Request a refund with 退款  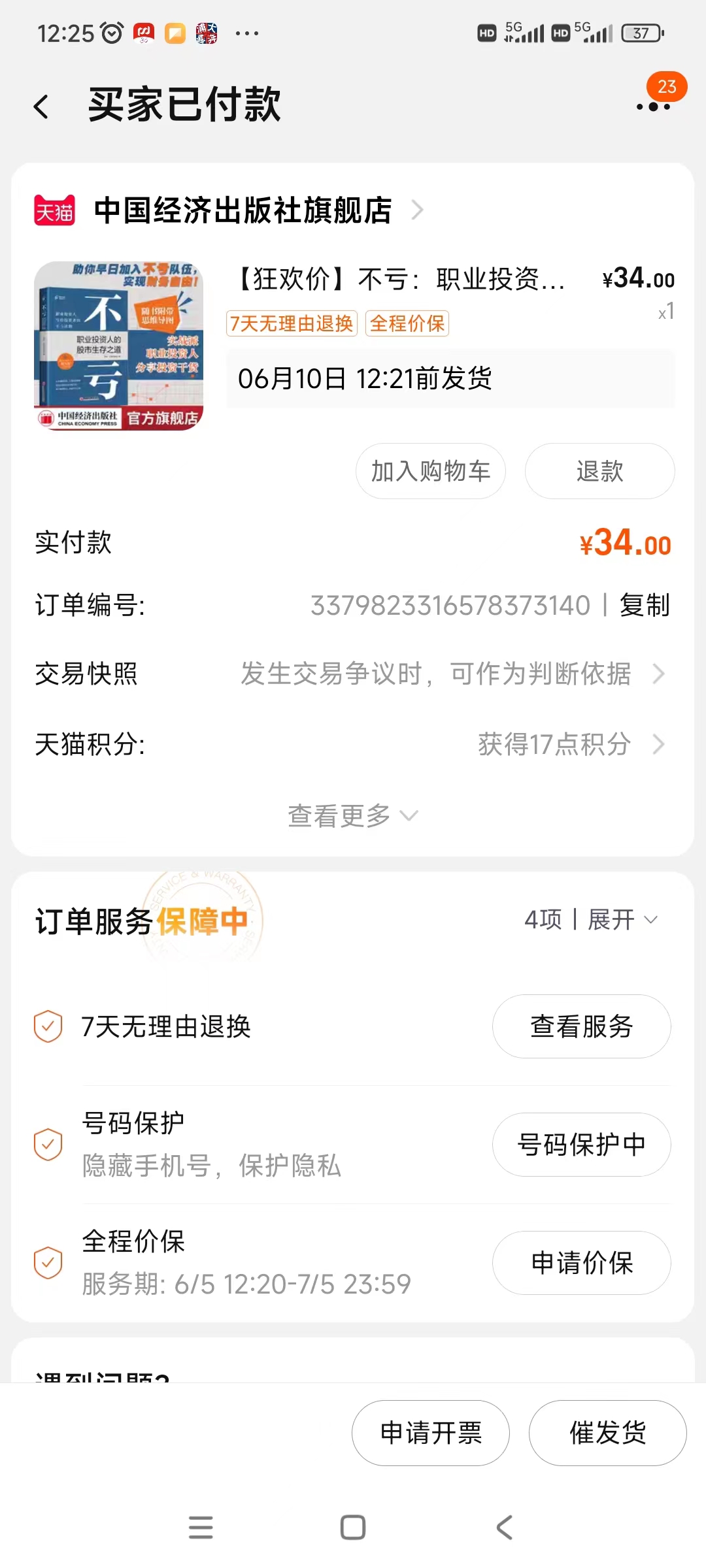[x=599, y=471]
